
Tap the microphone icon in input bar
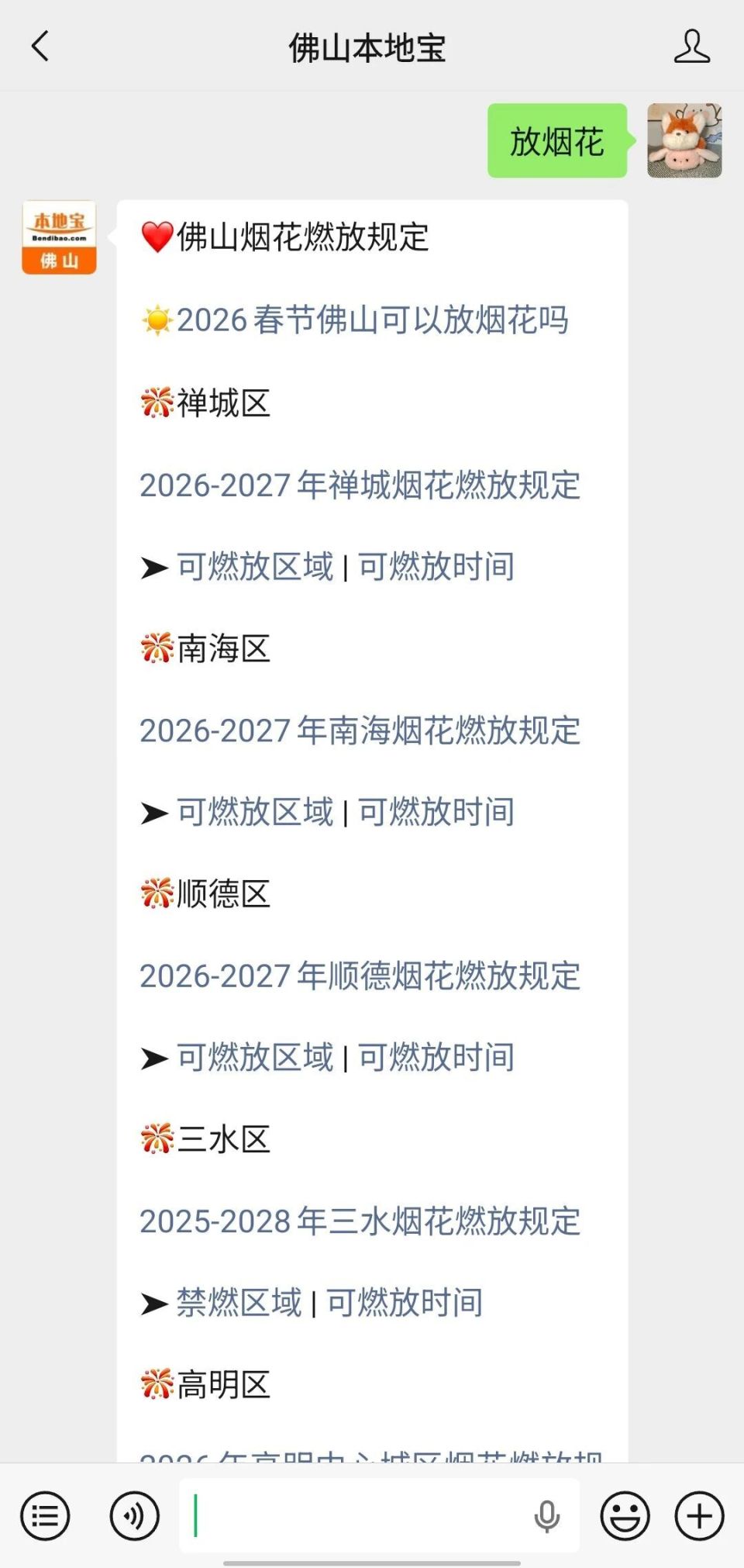(x=546, y=1516)
